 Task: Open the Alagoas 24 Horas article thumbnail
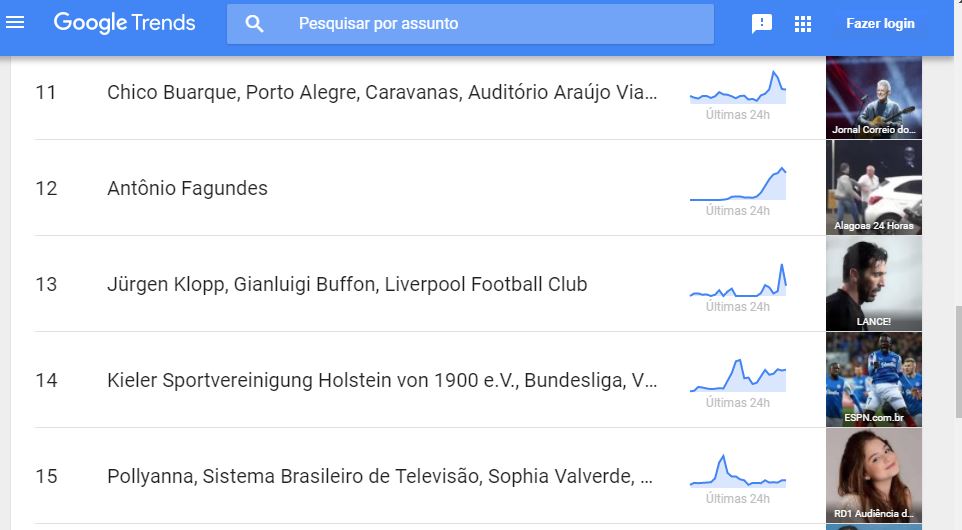click(x=873, y=187)
